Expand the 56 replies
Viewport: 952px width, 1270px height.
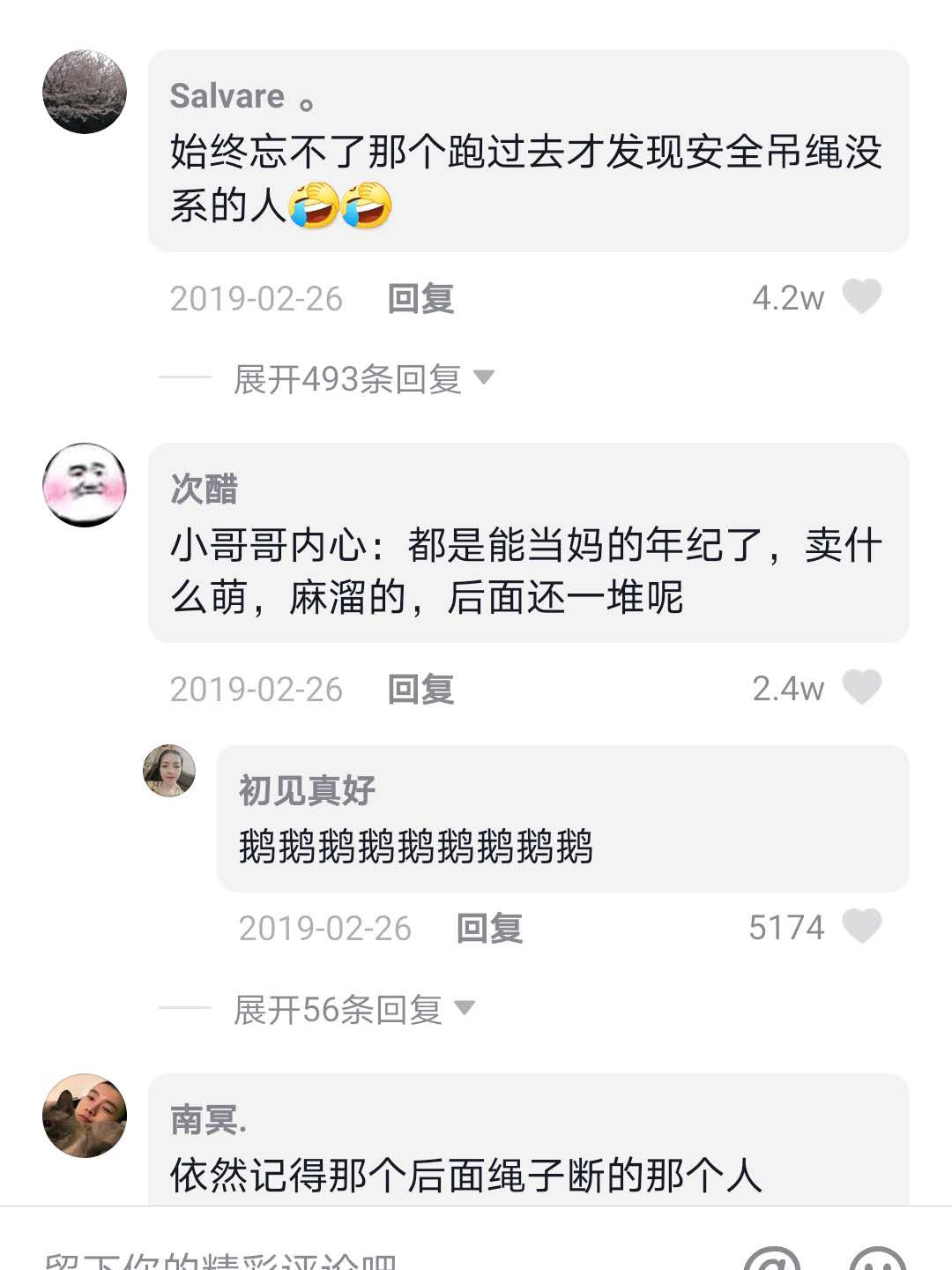tap(353, 1010)
